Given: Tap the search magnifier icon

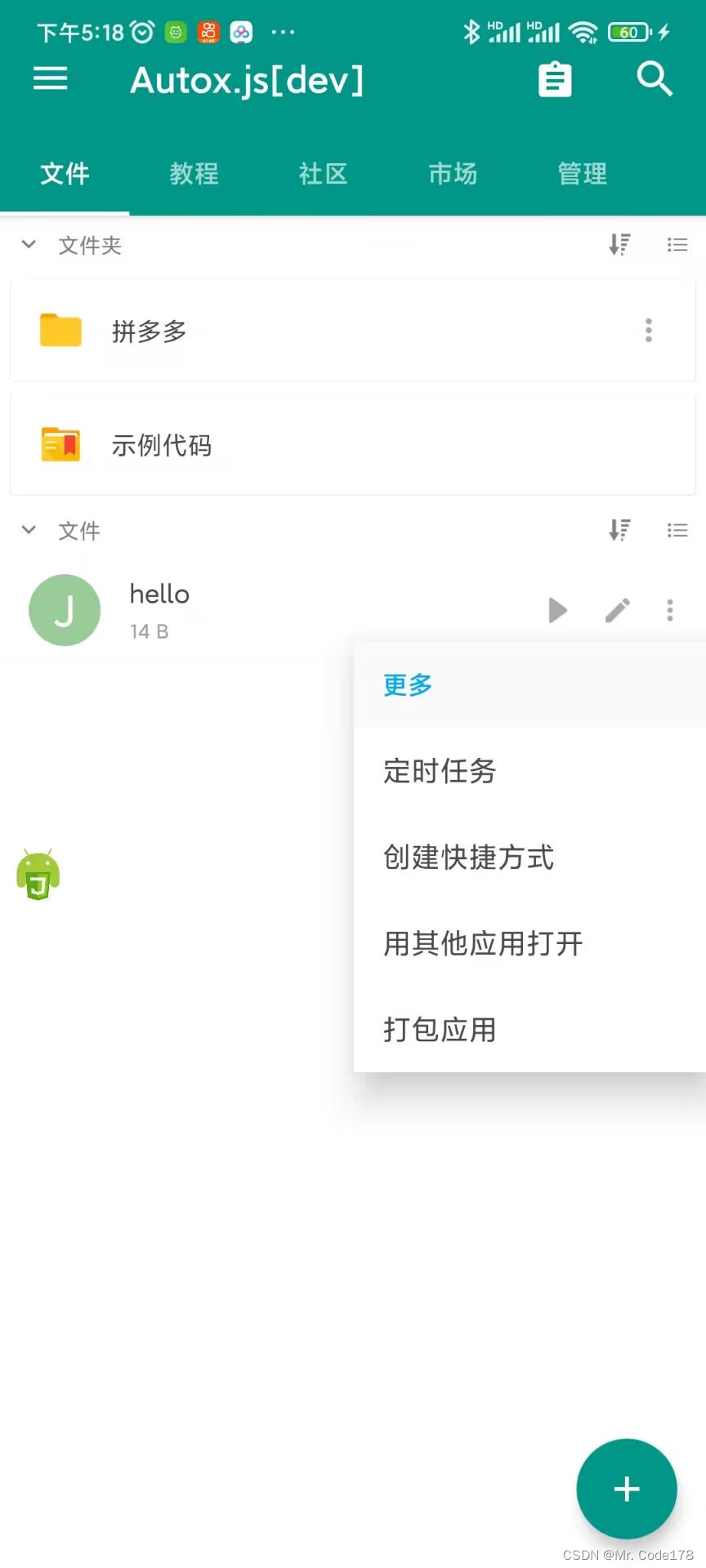Looking at the screenshot, I should [655, 79].
